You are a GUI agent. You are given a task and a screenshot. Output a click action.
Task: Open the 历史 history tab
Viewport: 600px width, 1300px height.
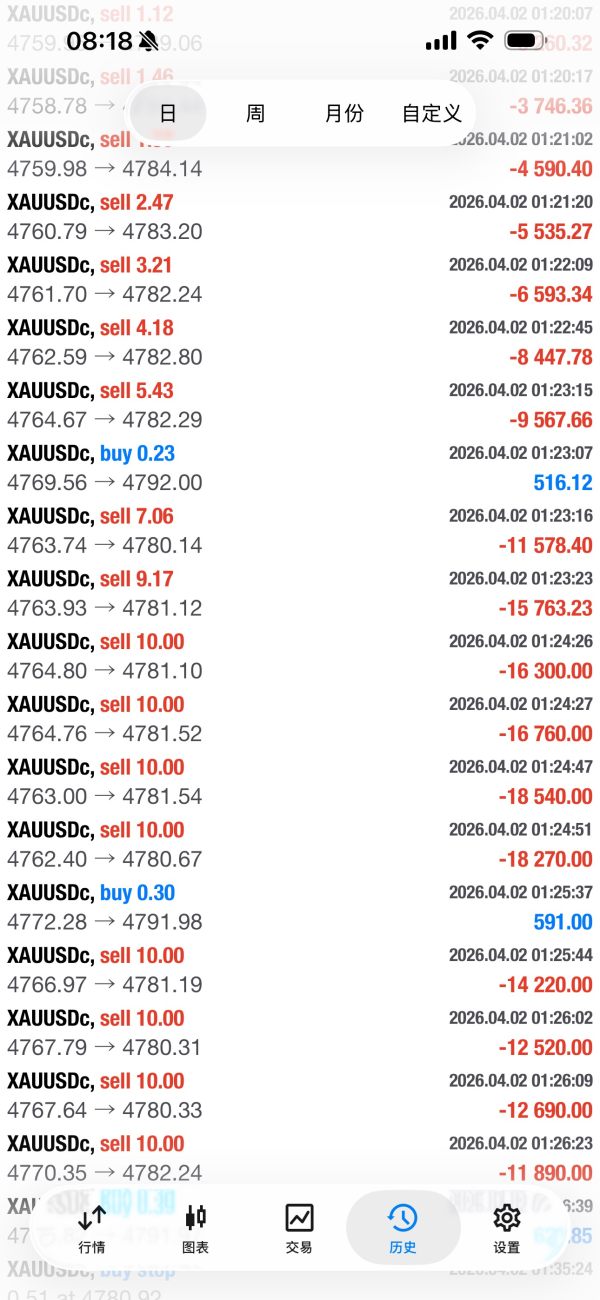point(402,1228)
